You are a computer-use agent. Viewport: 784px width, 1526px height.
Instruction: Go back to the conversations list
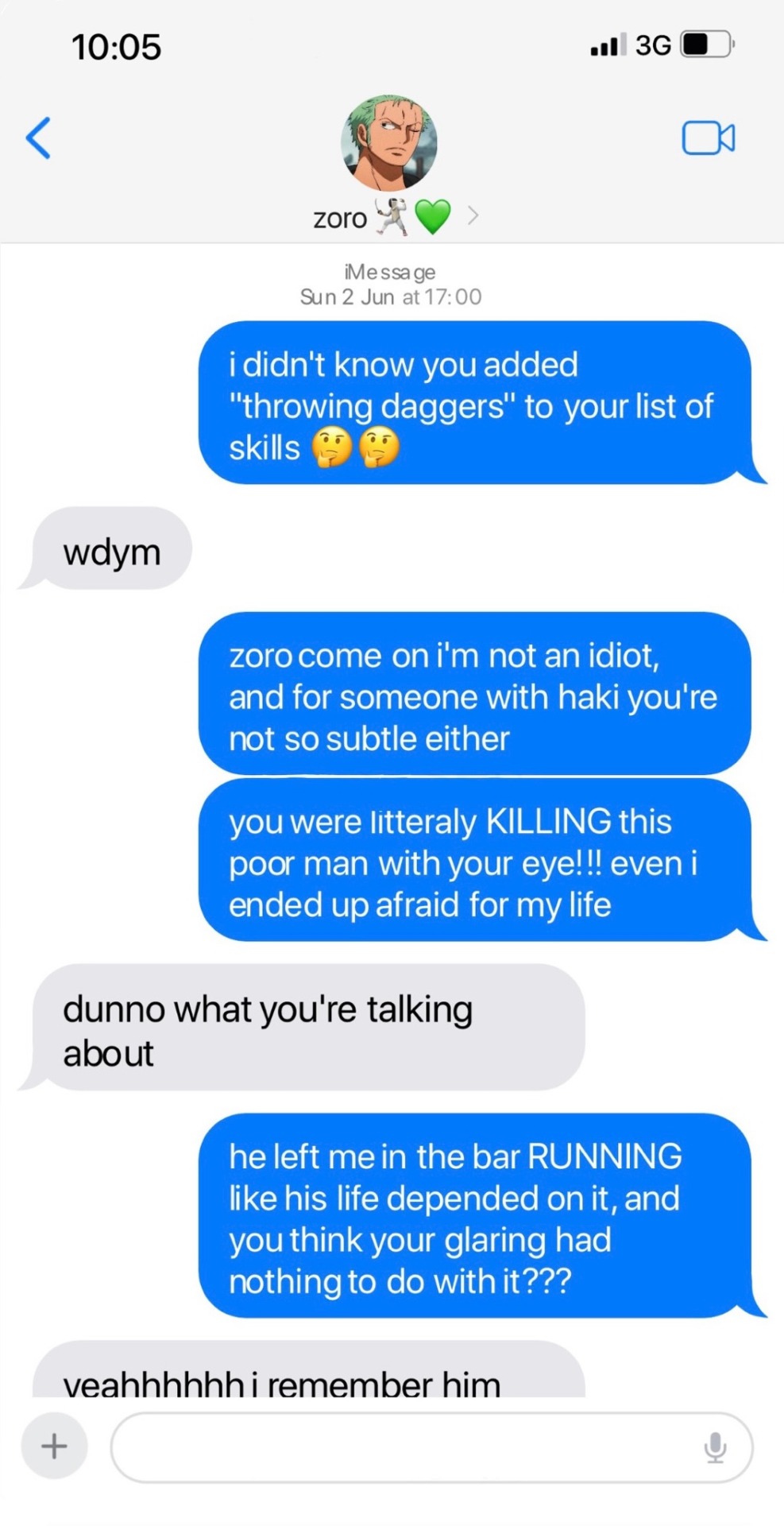38,138
